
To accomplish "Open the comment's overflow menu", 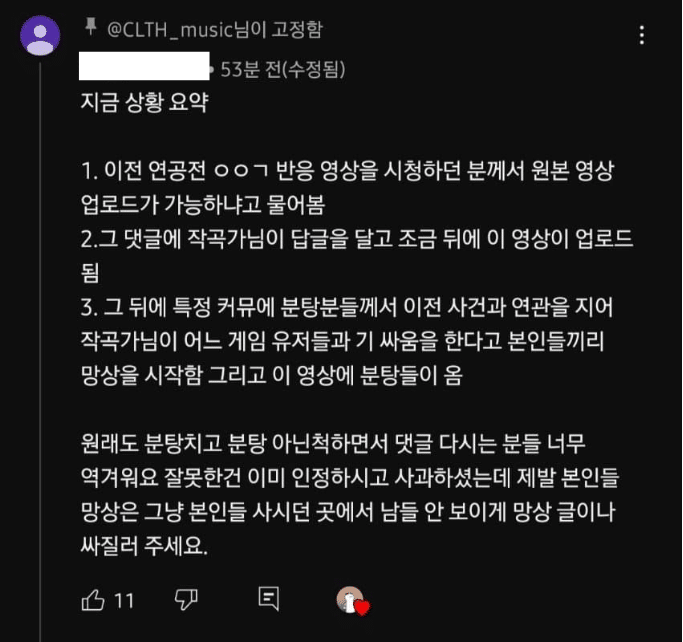I will (640, 36).
